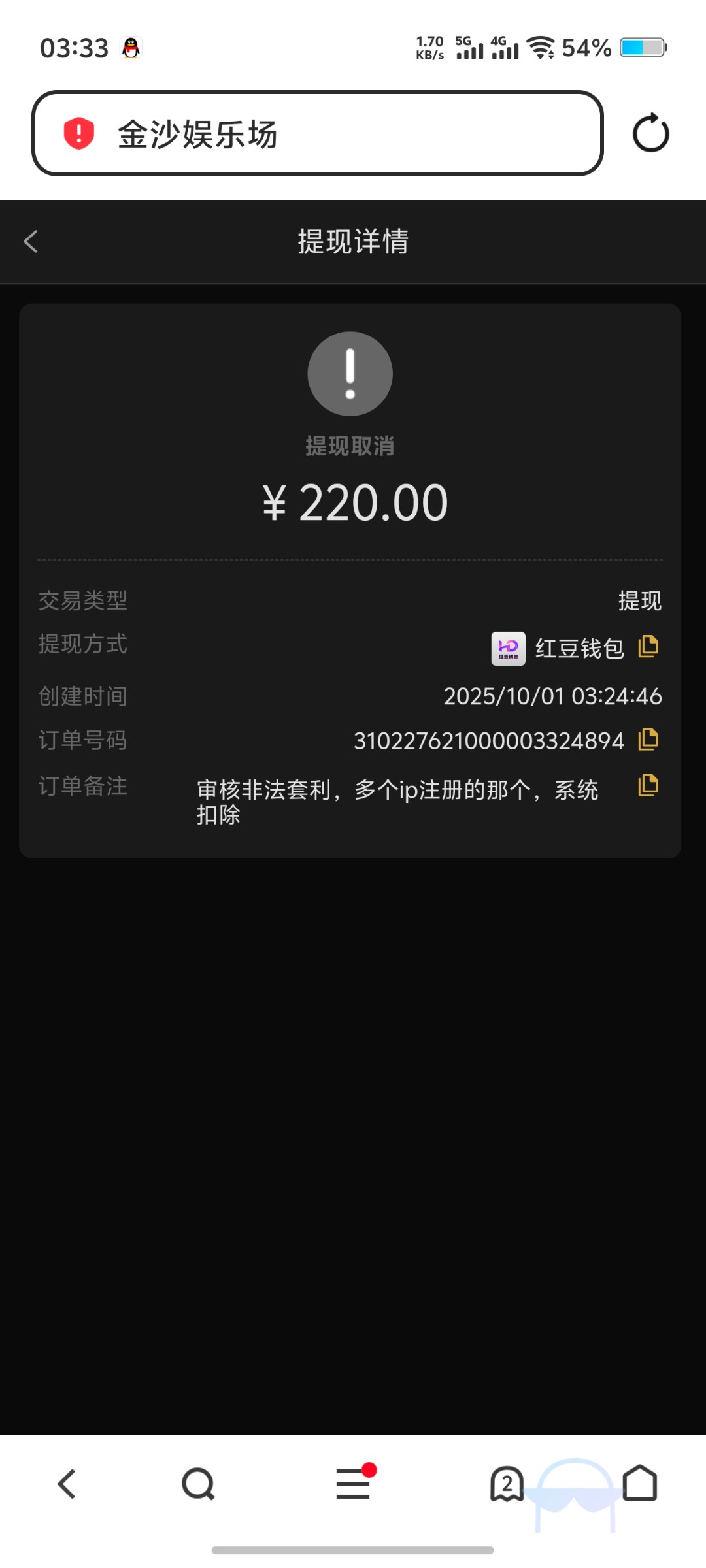This screenshot has height=1568, width=706.
Task: Tap the QQ penguin icon in the status bar
Action: click(130, 46)
